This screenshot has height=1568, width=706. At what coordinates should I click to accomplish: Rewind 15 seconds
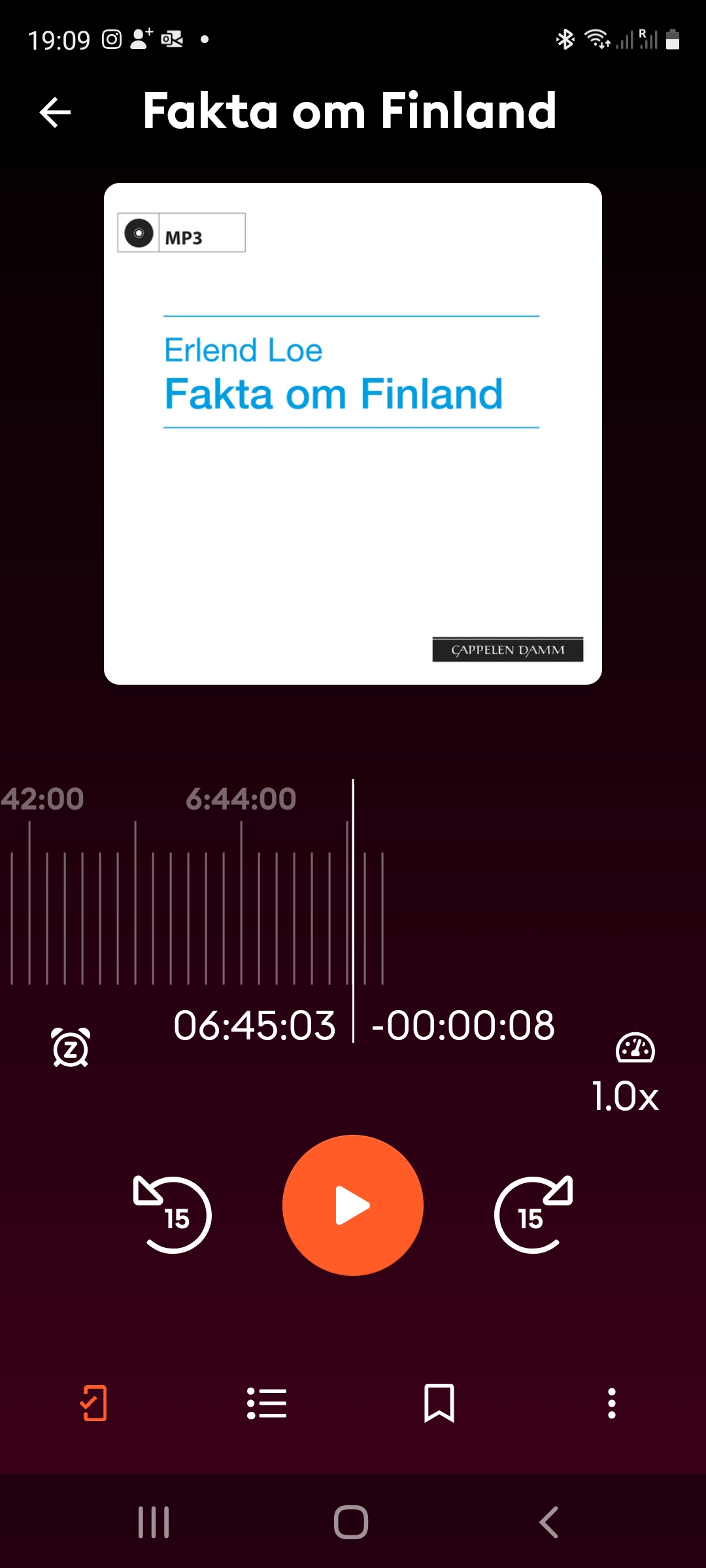[173, 1215]
